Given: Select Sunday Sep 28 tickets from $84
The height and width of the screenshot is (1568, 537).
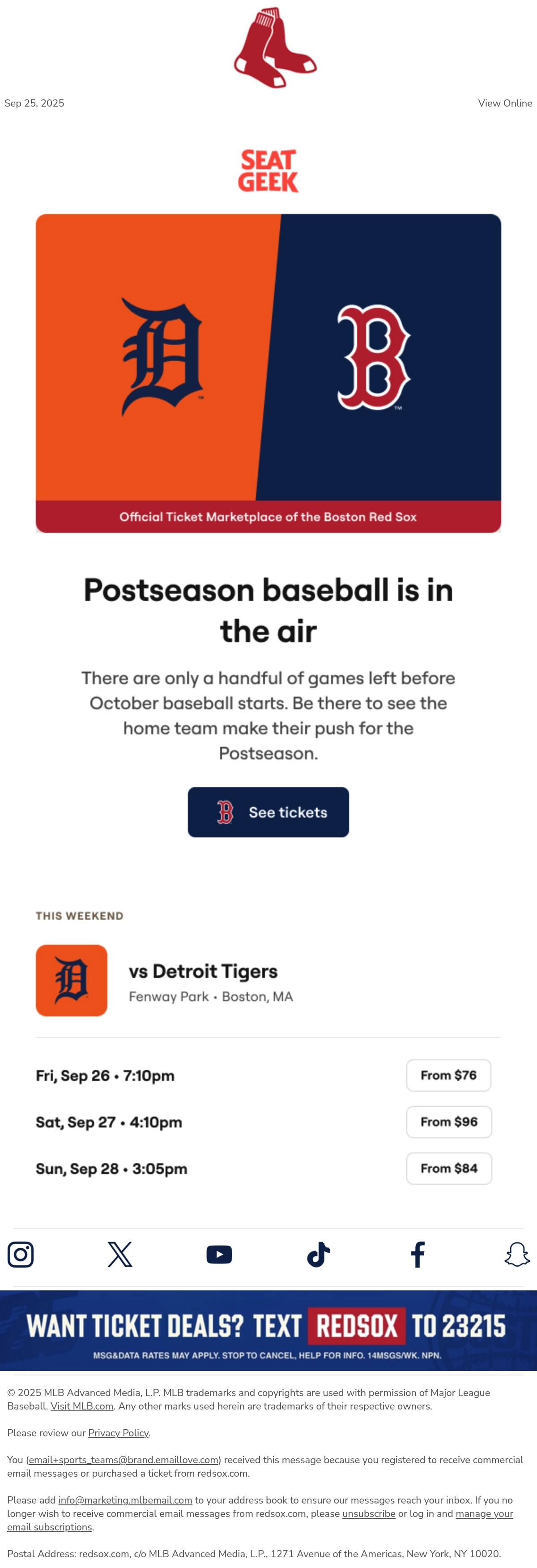Looking at the screenshot, I should pos(449,1168).
